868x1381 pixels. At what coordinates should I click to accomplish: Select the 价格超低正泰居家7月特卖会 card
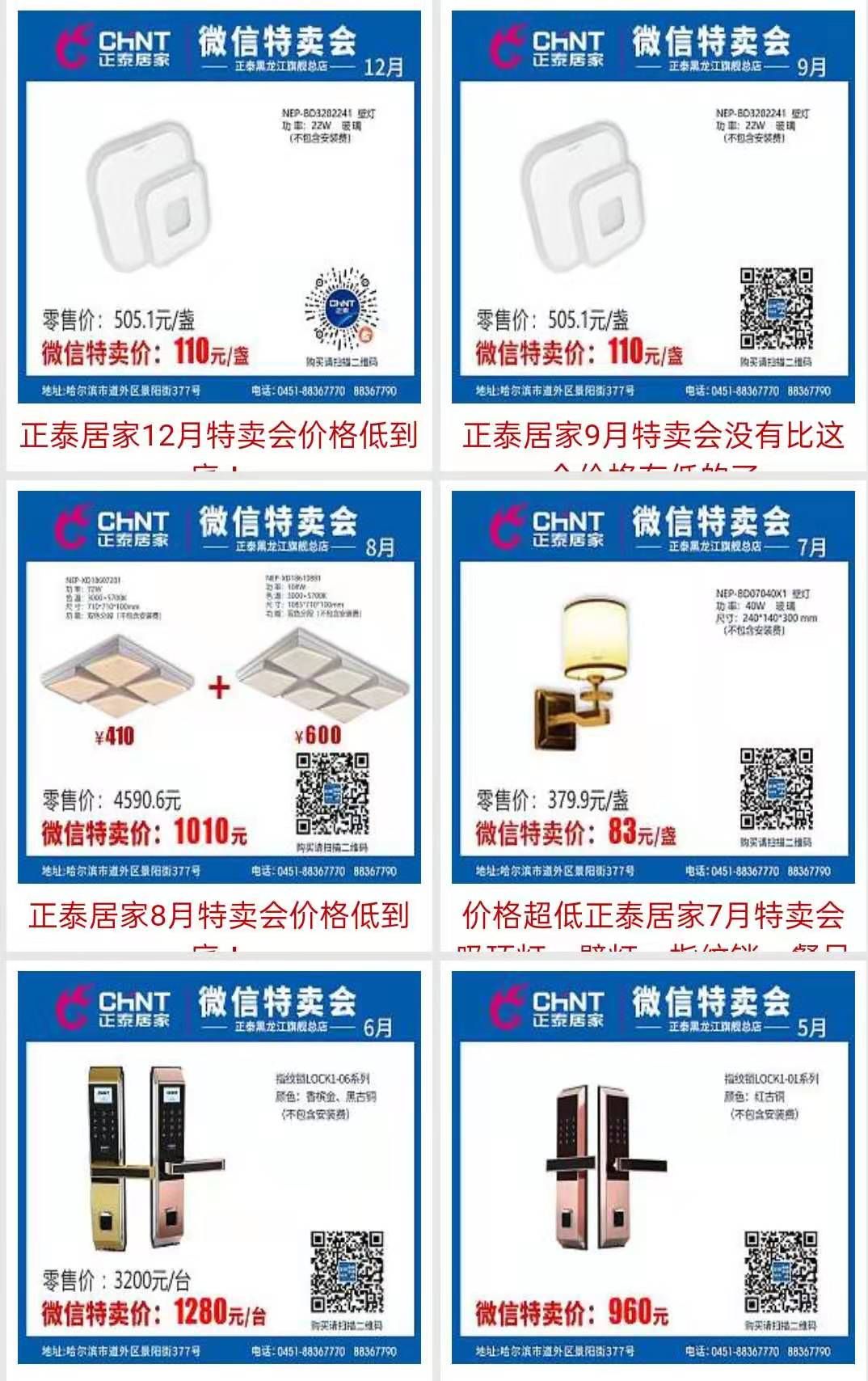click(653, 712)
